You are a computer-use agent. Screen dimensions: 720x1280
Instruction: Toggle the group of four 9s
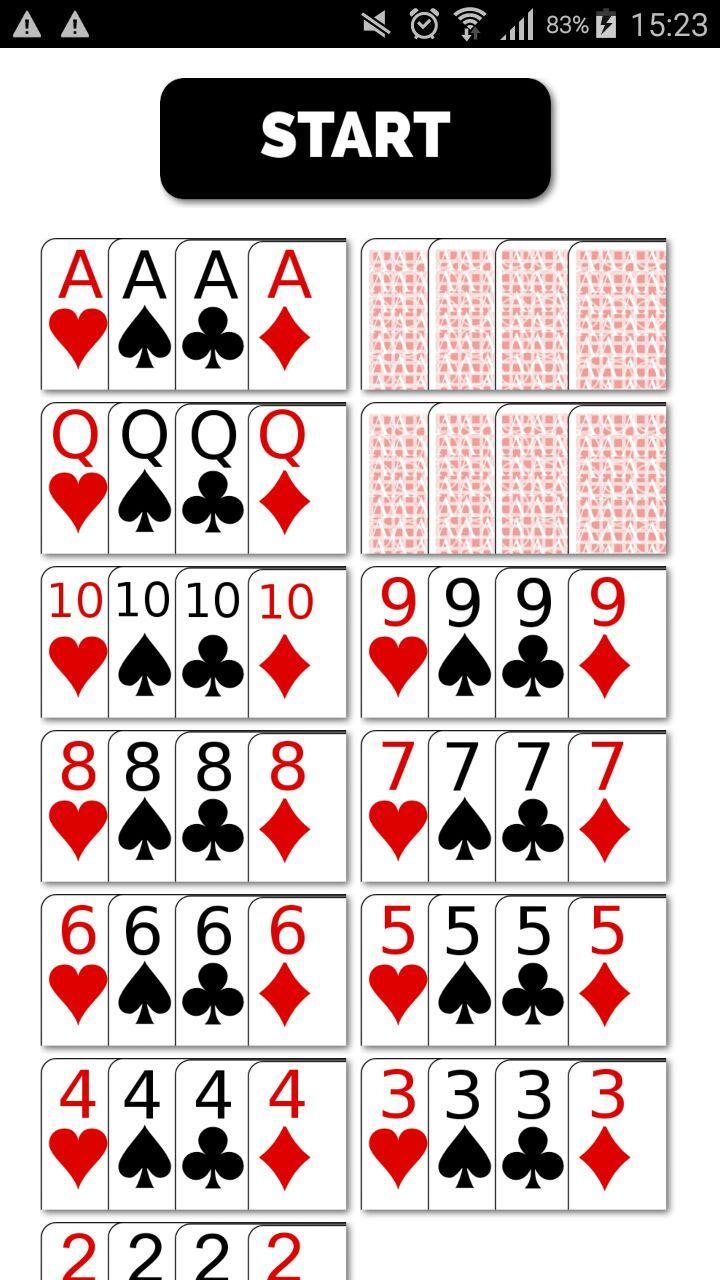[x=514, y=642]
